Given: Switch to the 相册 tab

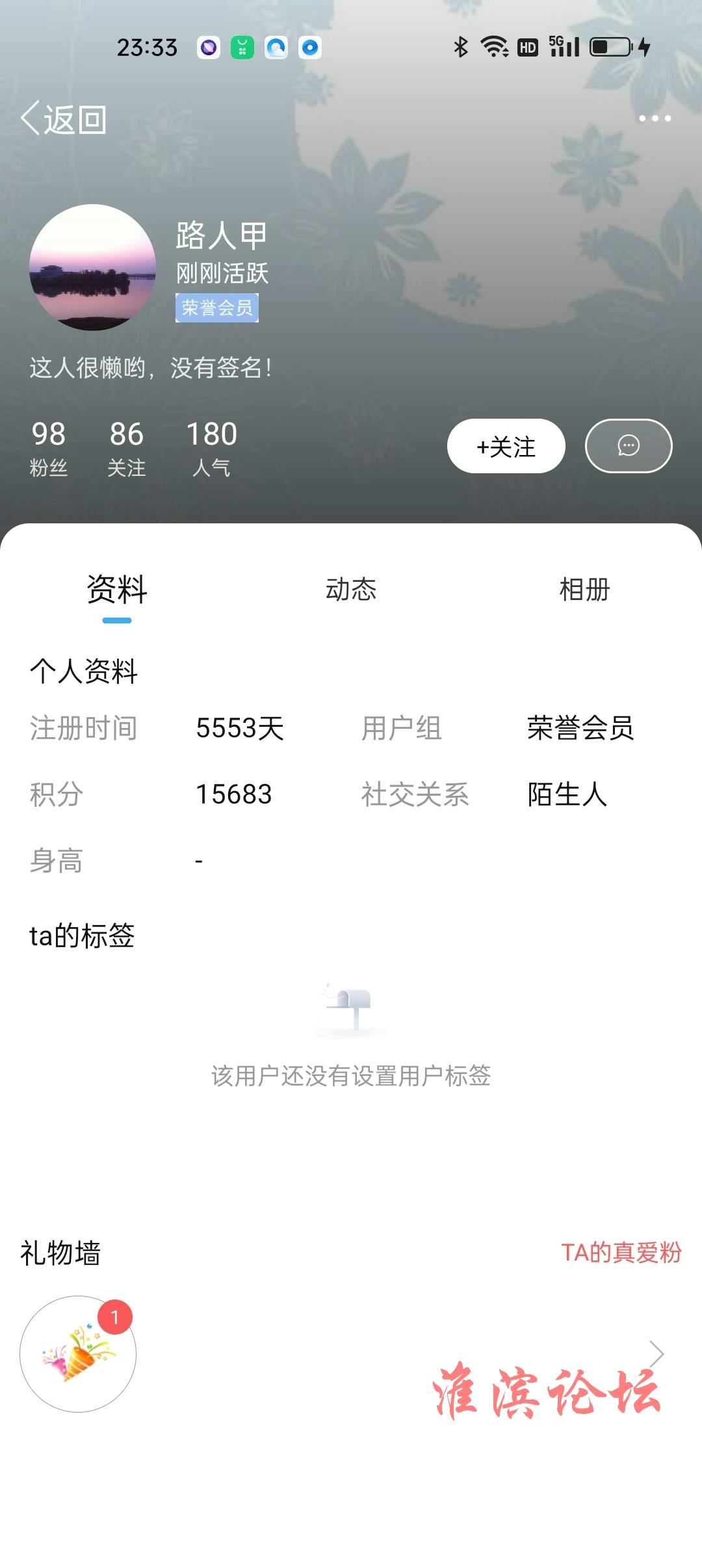Looking at the screenshot, I should 584,589.
